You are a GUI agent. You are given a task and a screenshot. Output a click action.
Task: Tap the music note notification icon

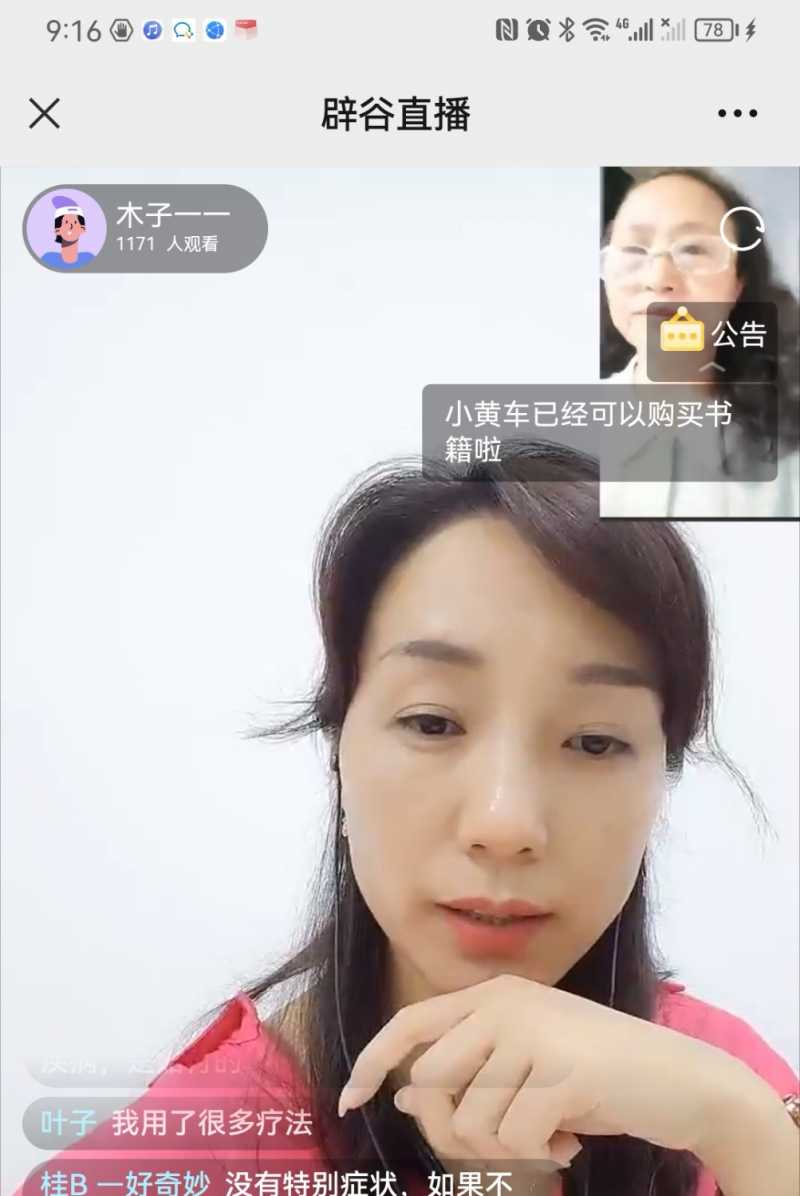tap(152, 28)
